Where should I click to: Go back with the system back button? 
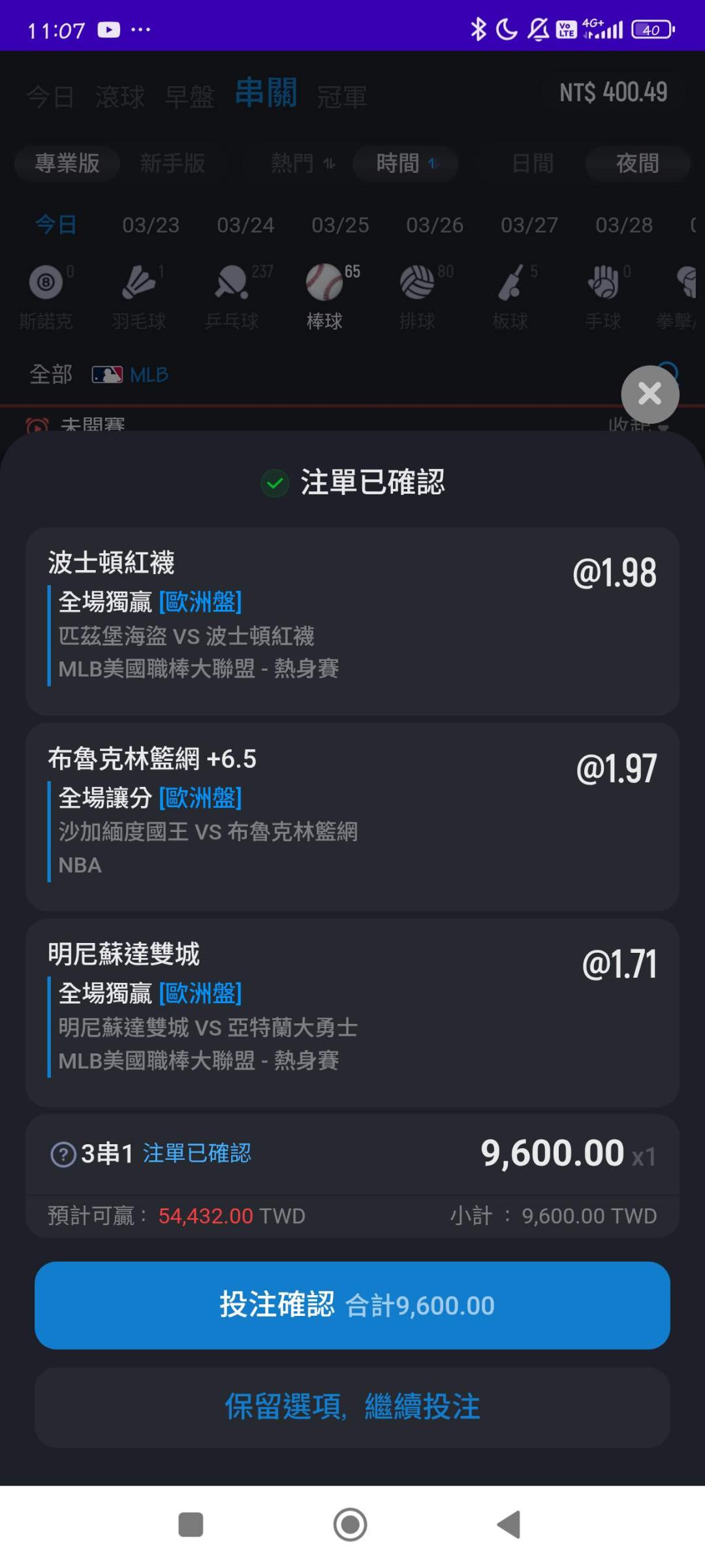pyautogui.click(x=509, y=1524)
